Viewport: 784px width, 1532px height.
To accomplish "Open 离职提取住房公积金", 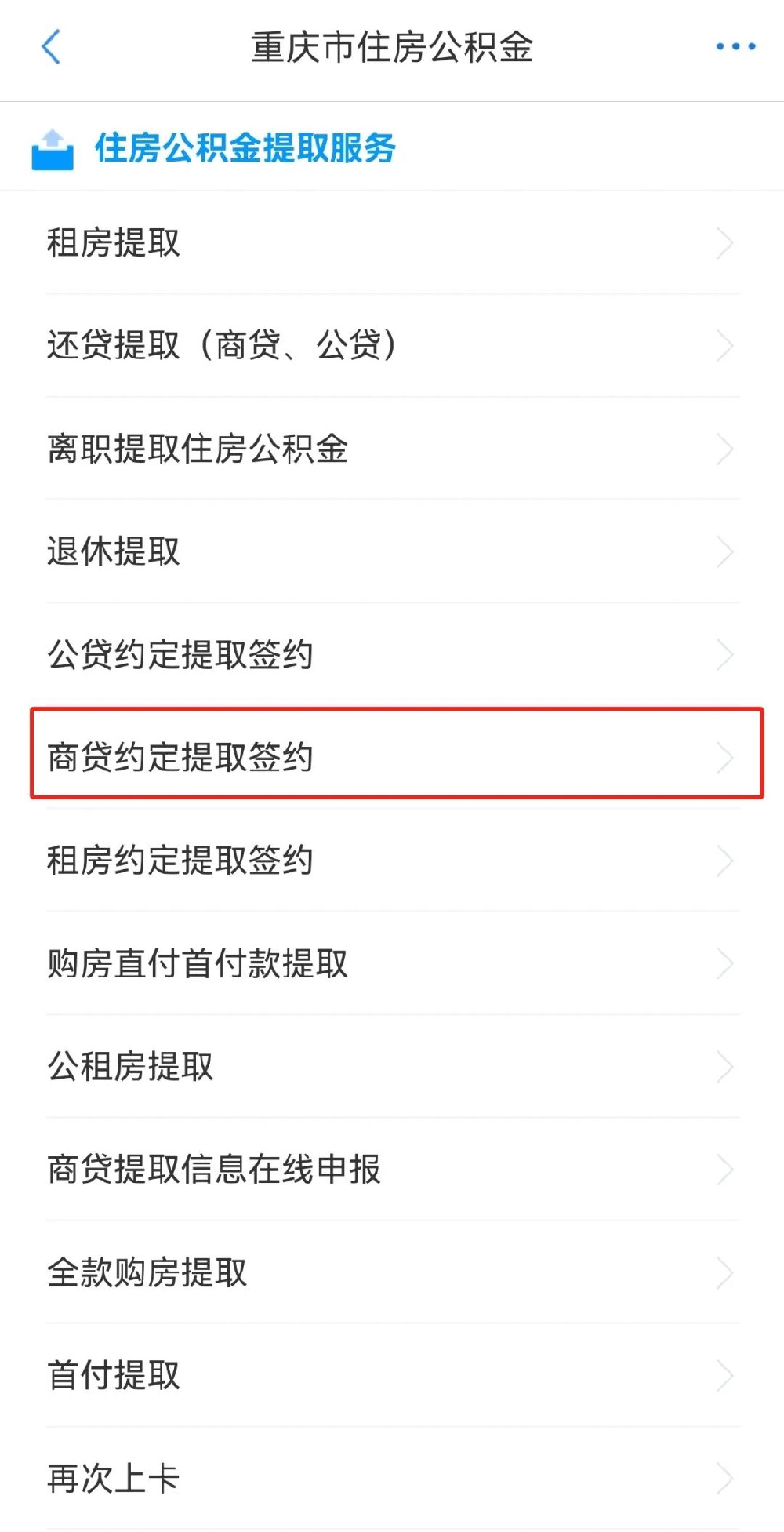I will (392, 449).
